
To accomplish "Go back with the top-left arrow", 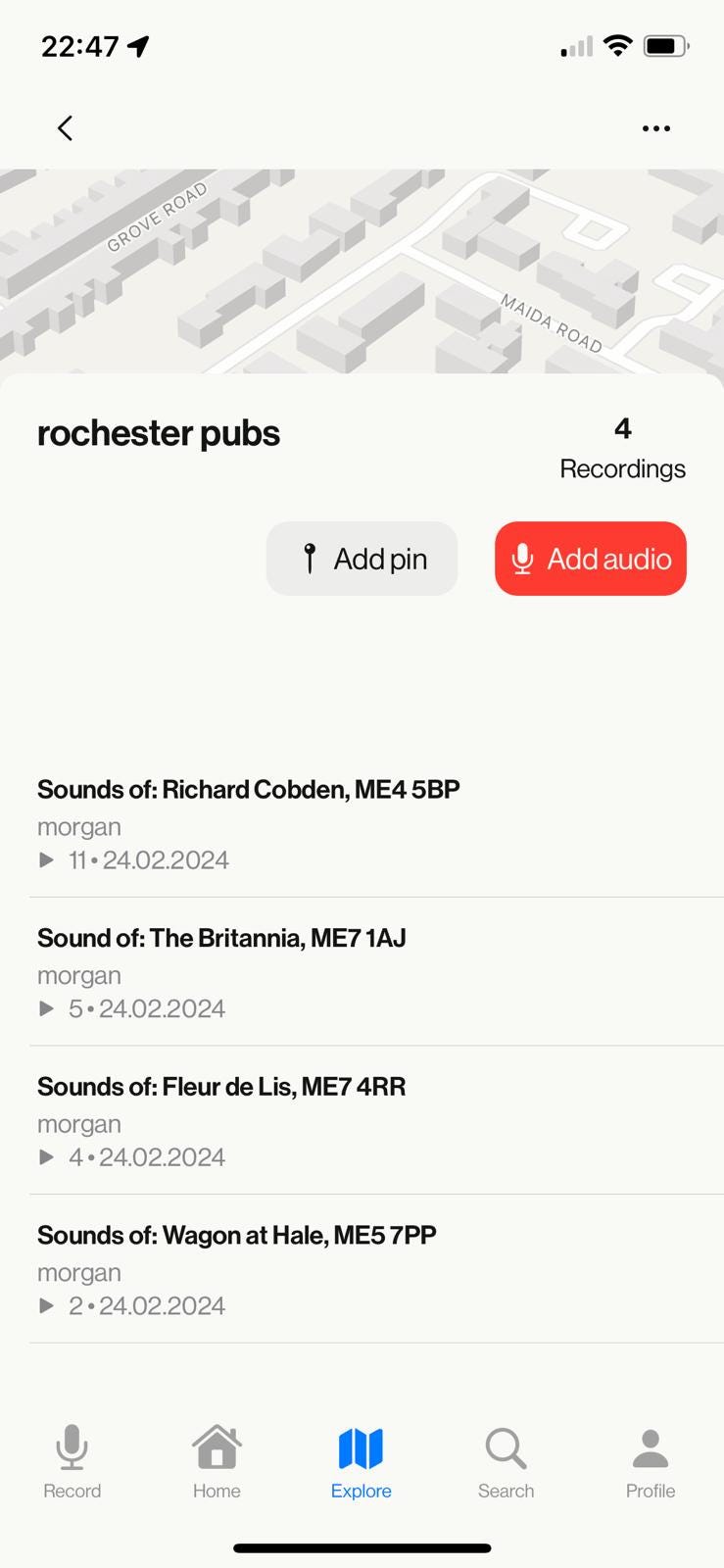I will 65,128.
